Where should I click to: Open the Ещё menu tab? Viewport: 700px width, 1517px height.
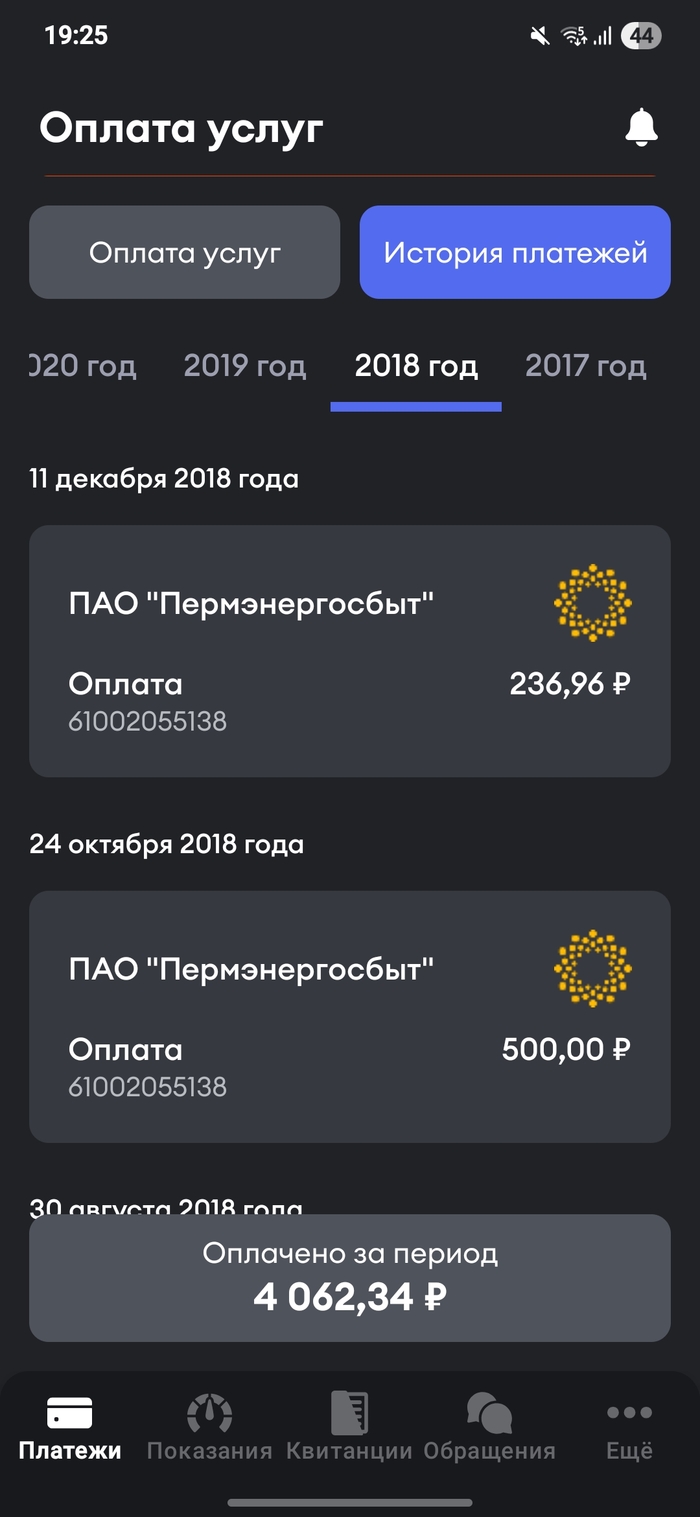629,1428
